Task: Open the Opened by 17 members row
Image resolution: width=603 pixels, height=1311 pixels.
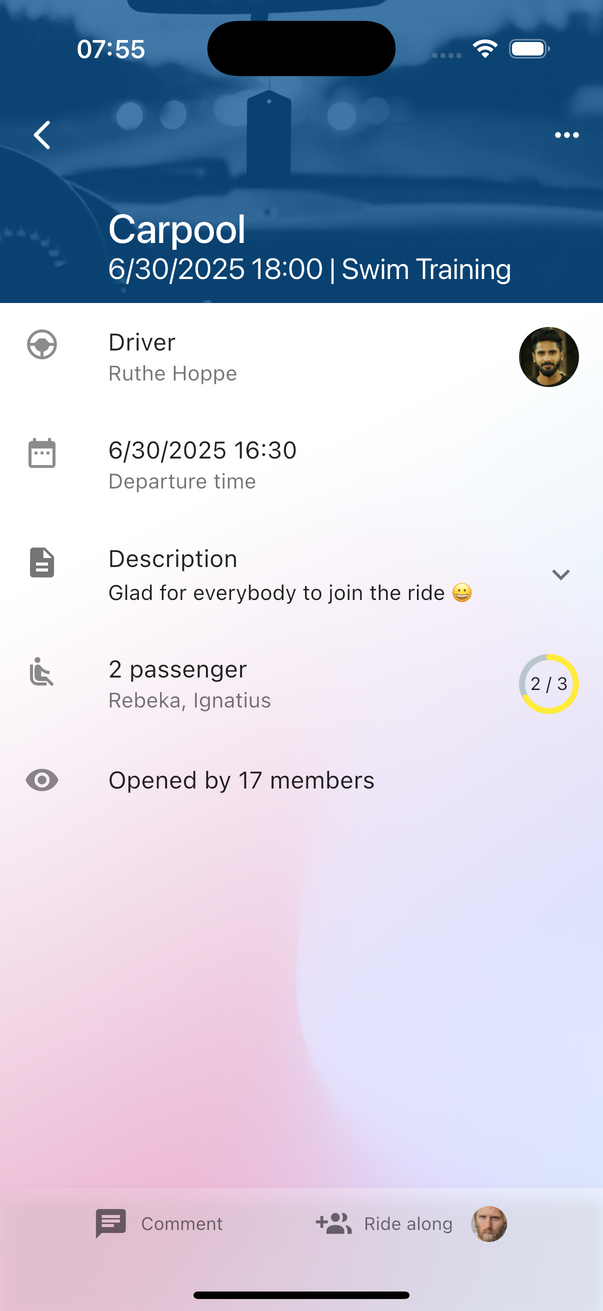Action: 241,781
